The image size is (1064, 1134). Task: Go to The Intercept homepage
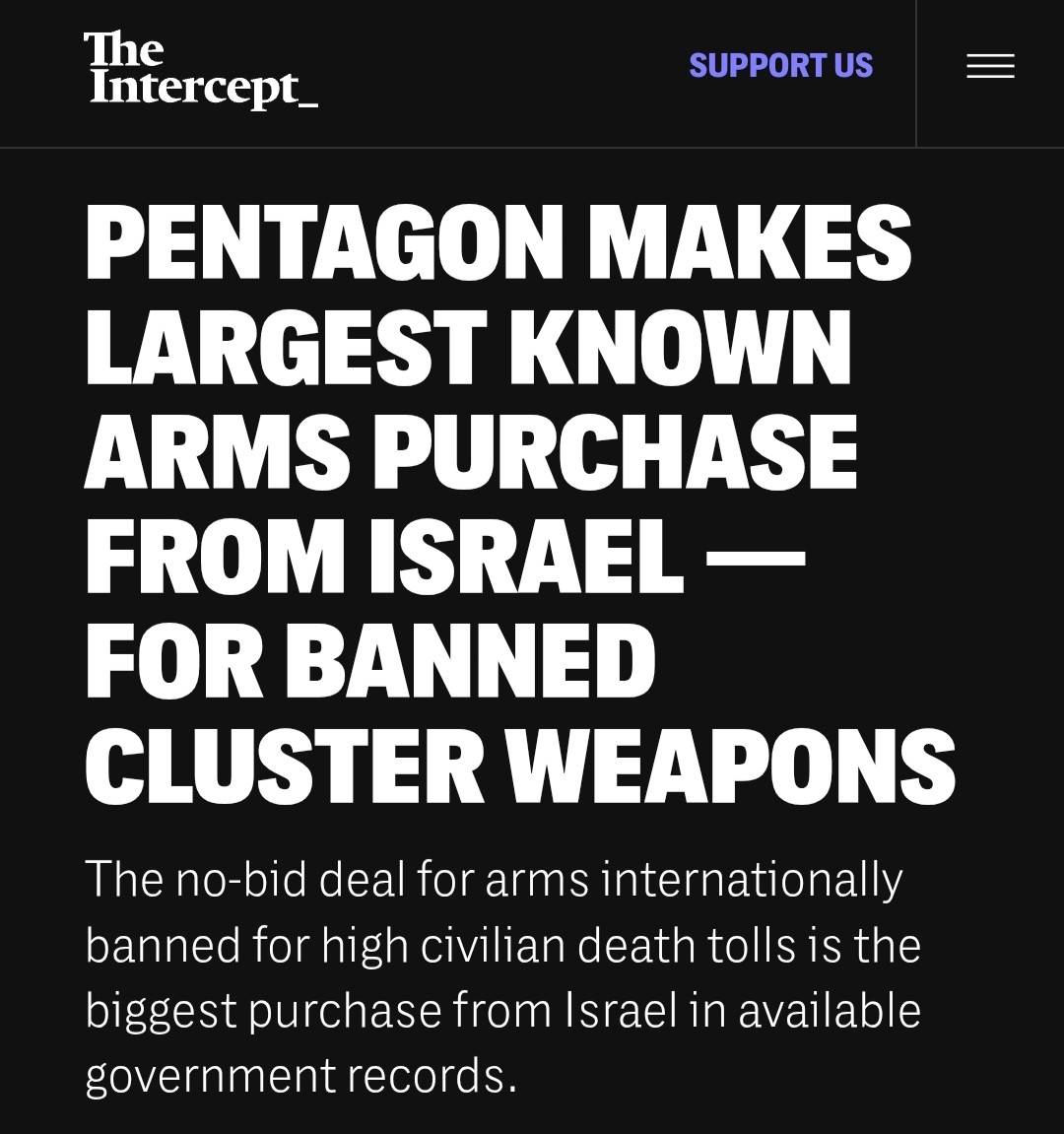point(201,69)
